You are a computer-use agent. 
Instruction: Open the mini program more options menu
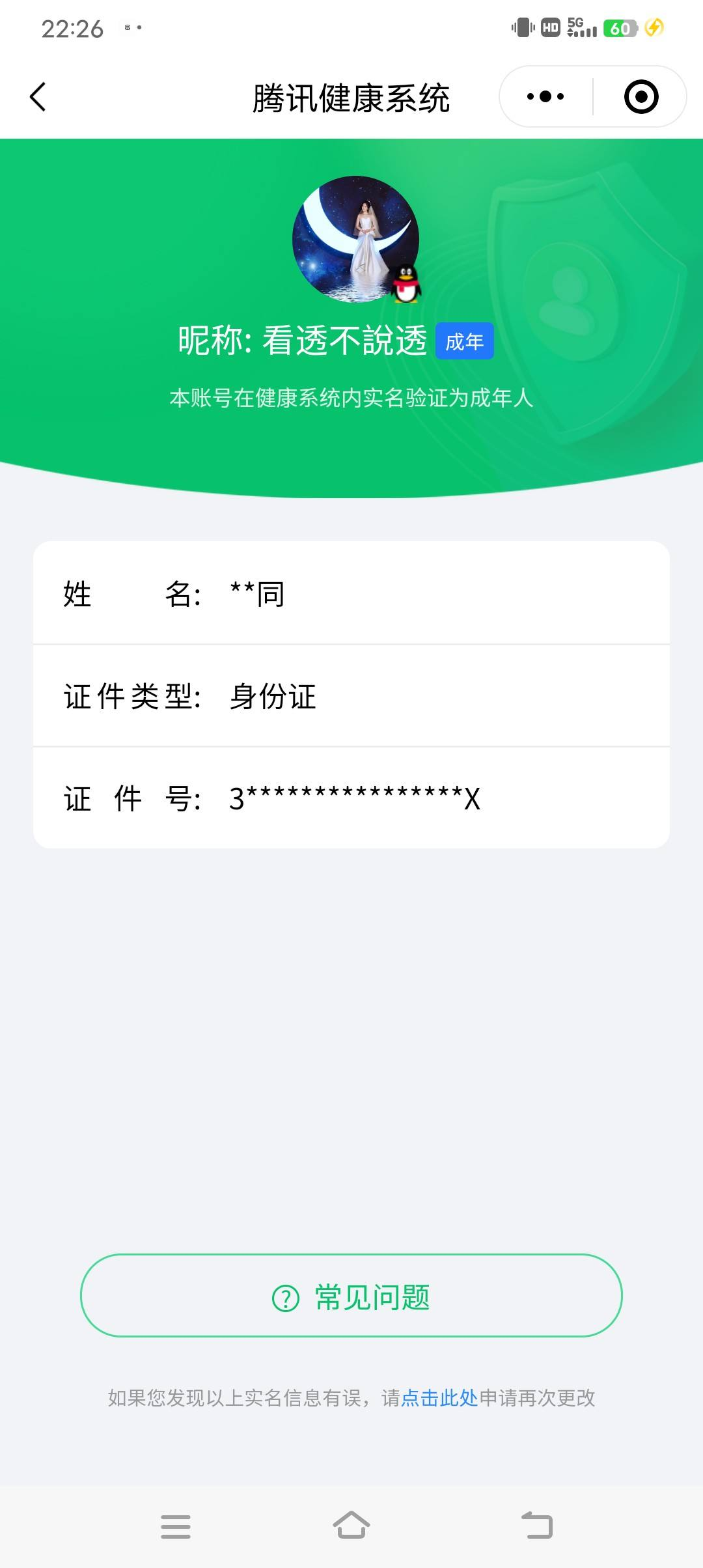tap(544, 96)
